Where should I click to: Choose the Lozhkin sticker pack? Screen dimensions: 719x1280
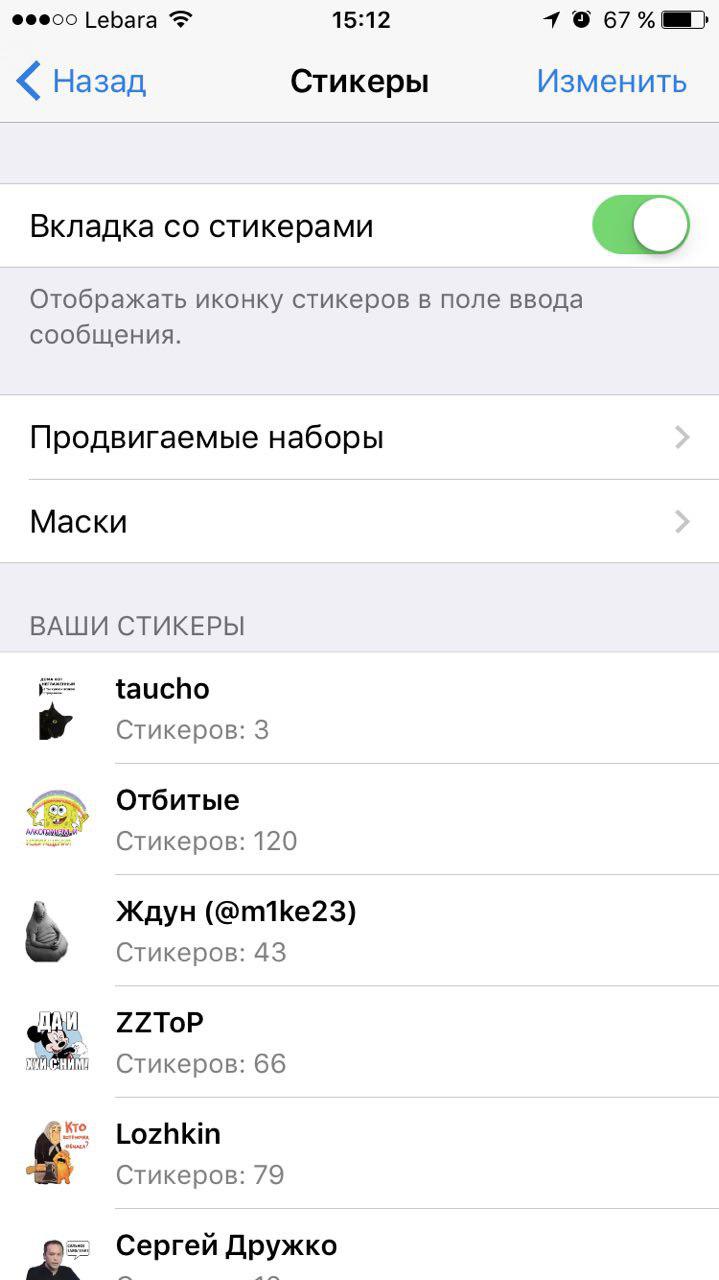click(x=359, y=1152)
